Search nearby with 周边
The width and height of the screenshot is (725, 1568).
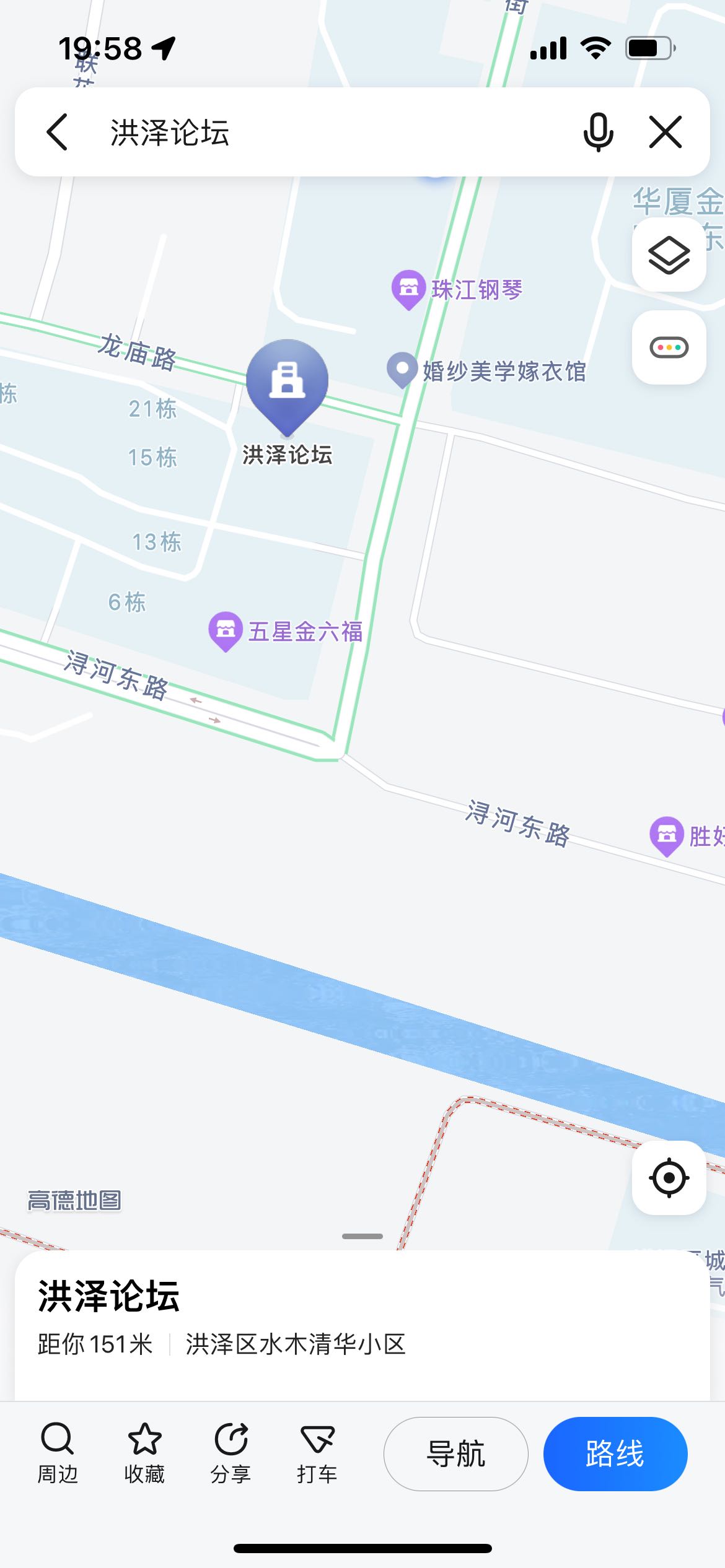click(58, 1453)
